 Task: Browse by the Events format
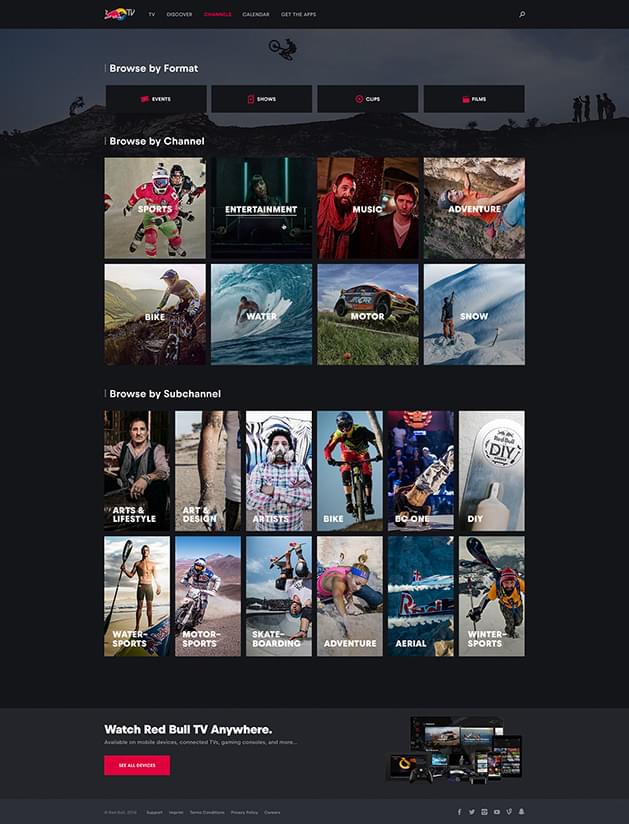point(156,99)
